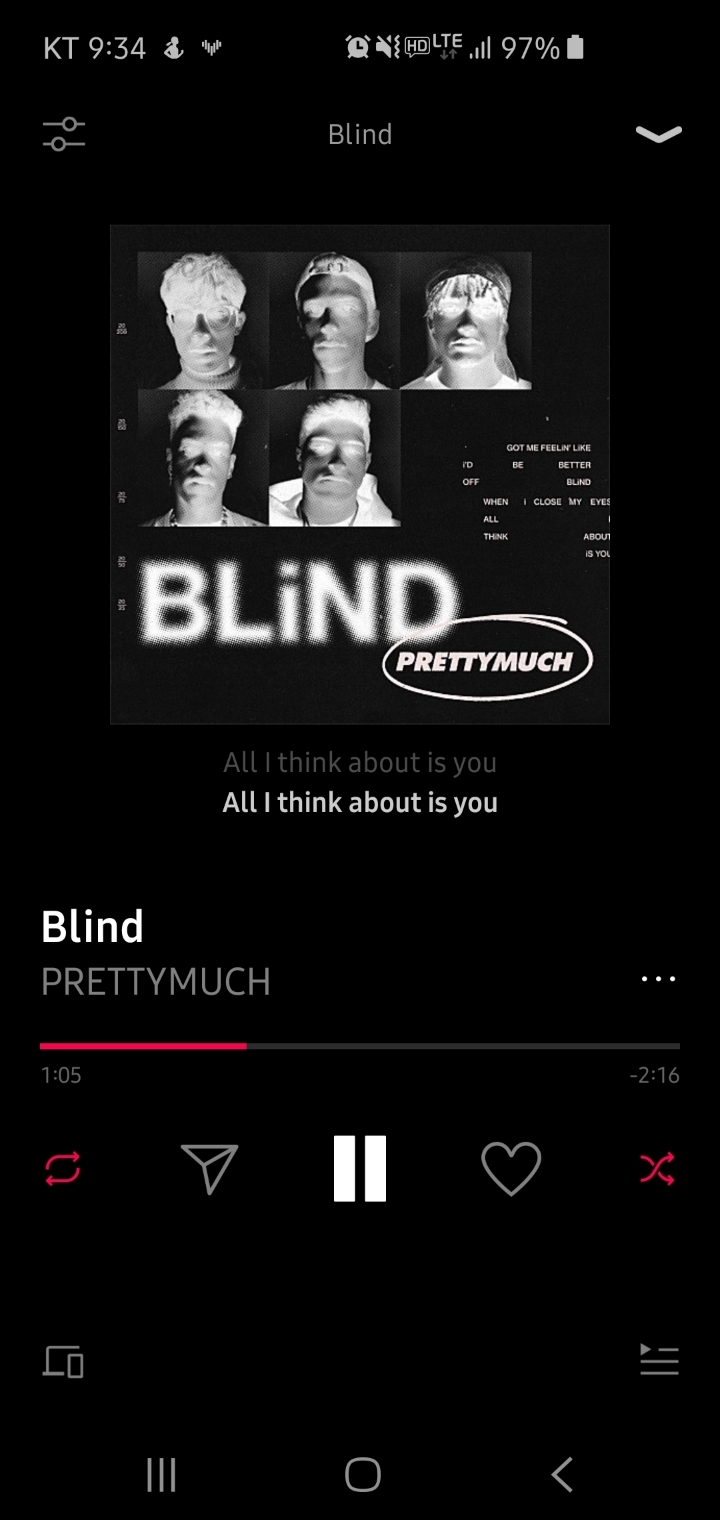
Task: Go back with the system back button
Action: pos(562,1474)
